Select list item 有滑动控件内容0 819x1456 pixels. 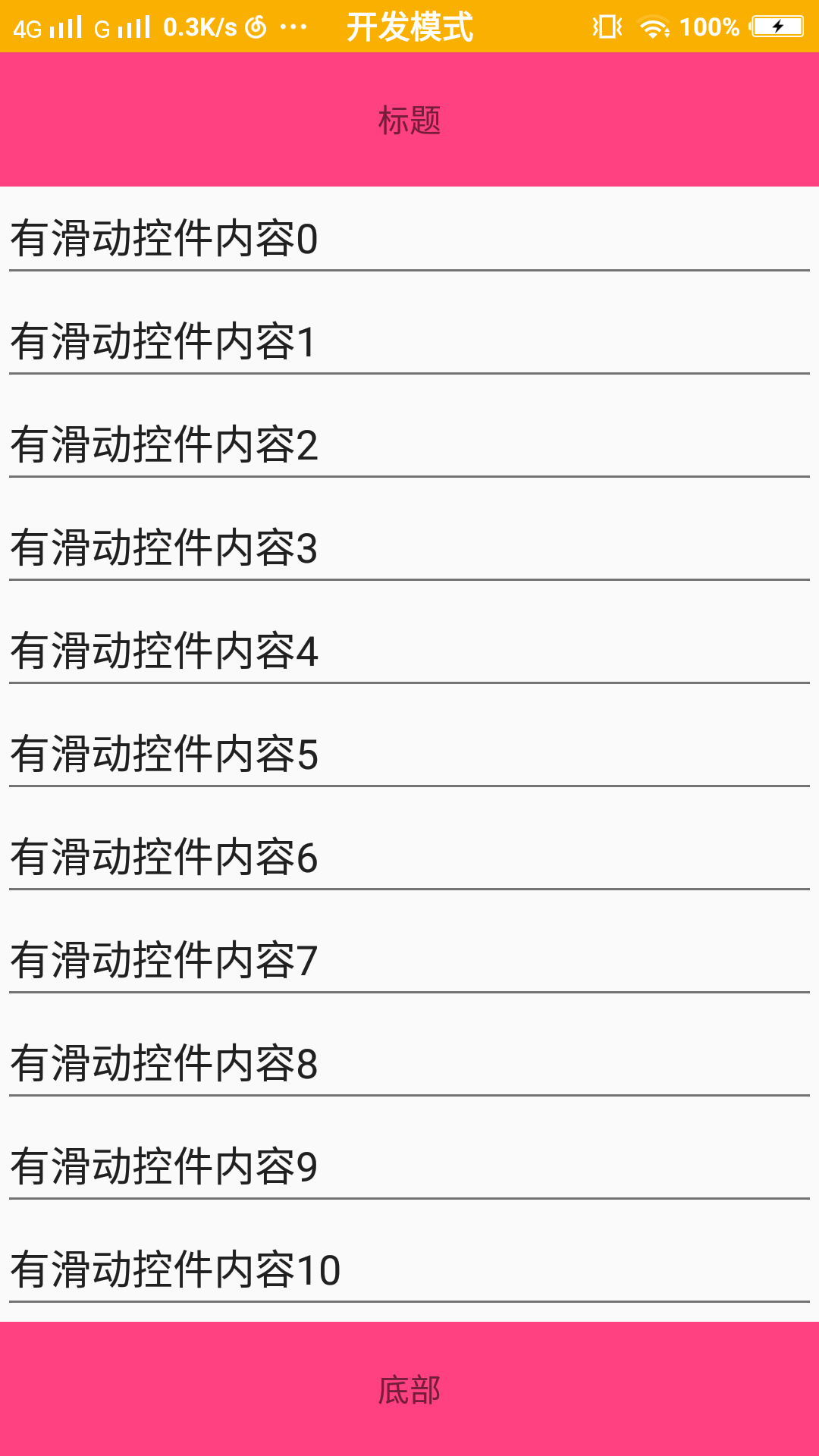click(164, 237)
